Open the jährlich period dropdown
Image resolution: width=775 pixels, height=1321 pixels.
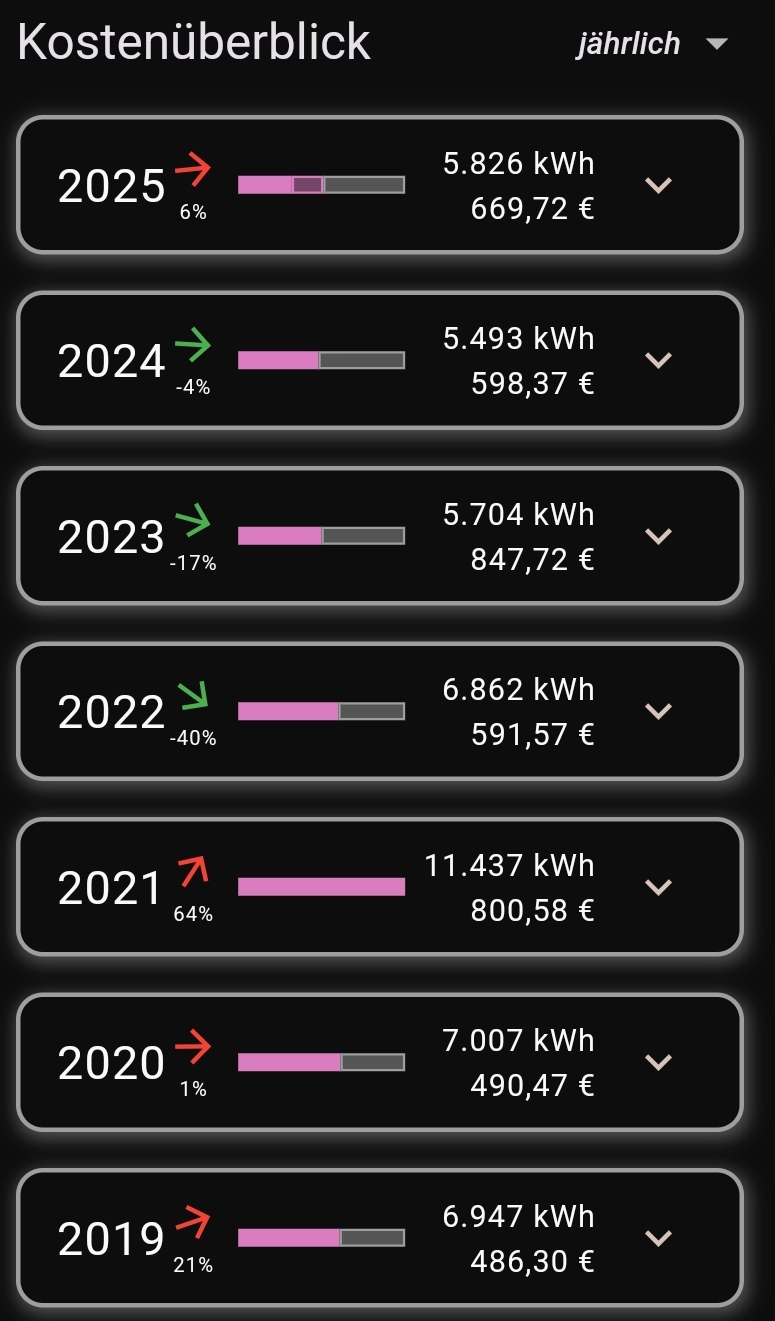[652, 44]
